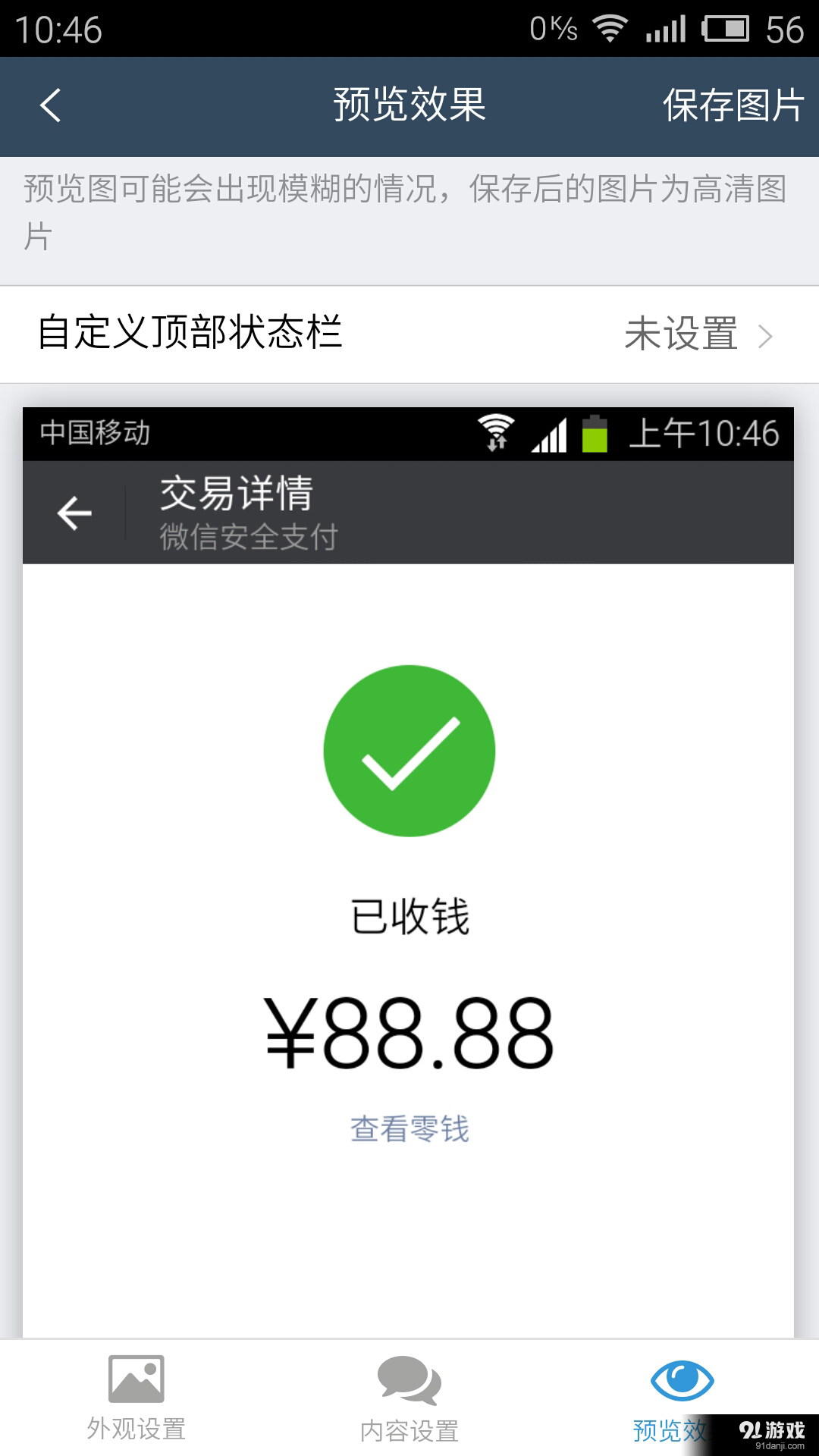Open the 自定义顶部状态栏 setting row
Viewport: 819px width, 1456px height.
point(409,334)
